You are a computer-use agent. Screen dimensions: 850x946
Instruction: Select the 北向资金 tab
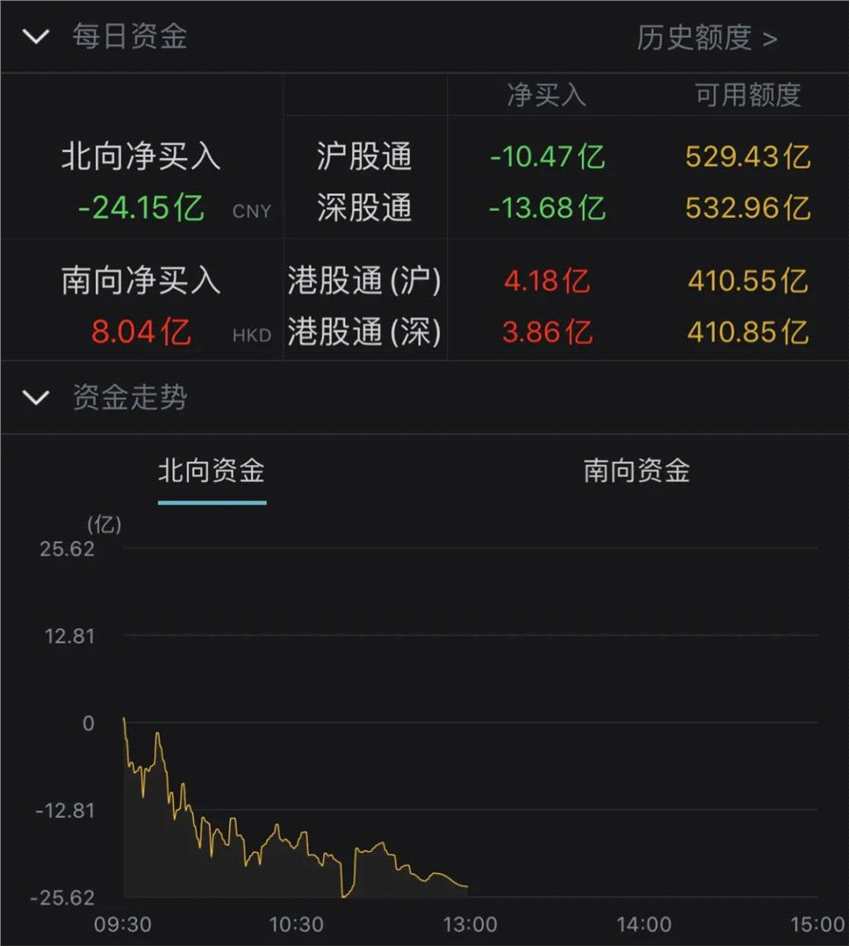tap(211, 471)
